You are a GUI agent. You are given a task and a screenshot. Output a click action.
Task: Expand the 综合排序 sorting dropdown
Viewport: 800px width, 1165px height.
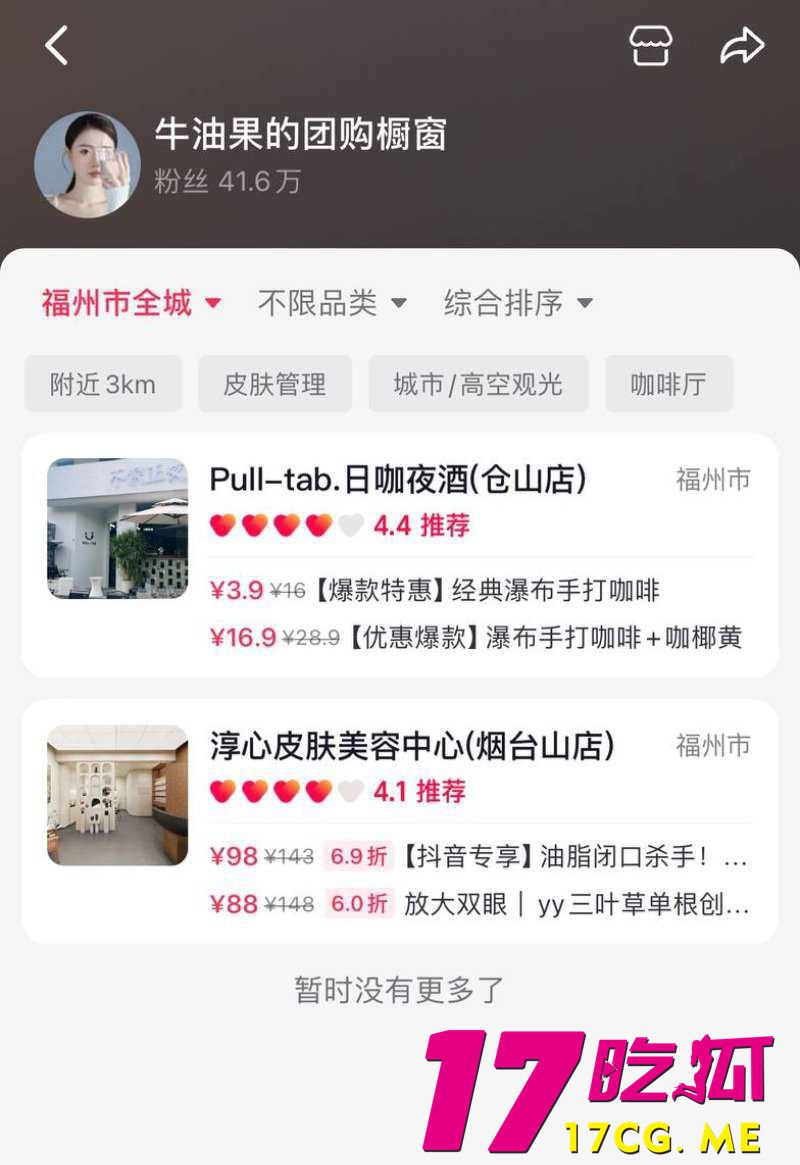click(518, 302)
